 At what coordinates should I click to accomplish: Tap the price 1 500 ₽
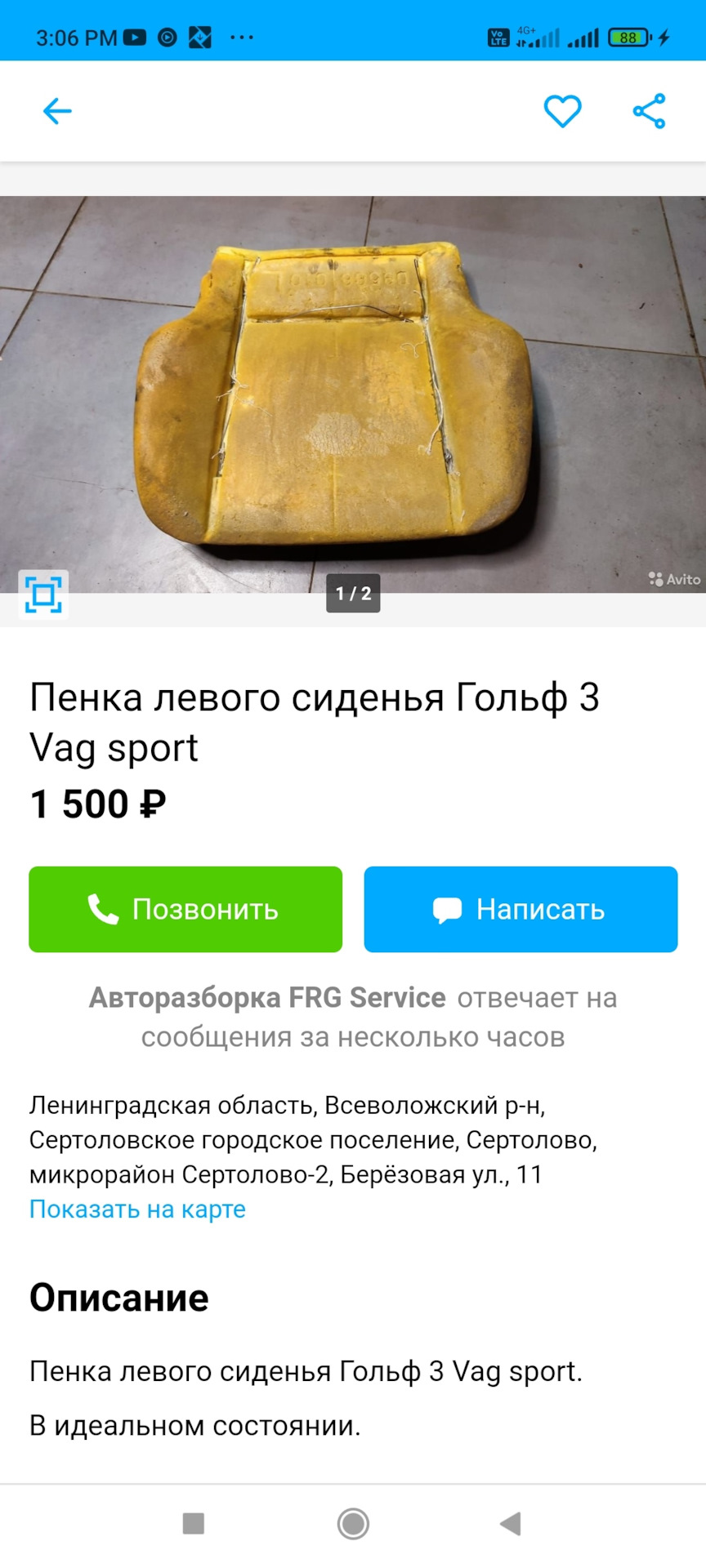[x=96, y=804]
